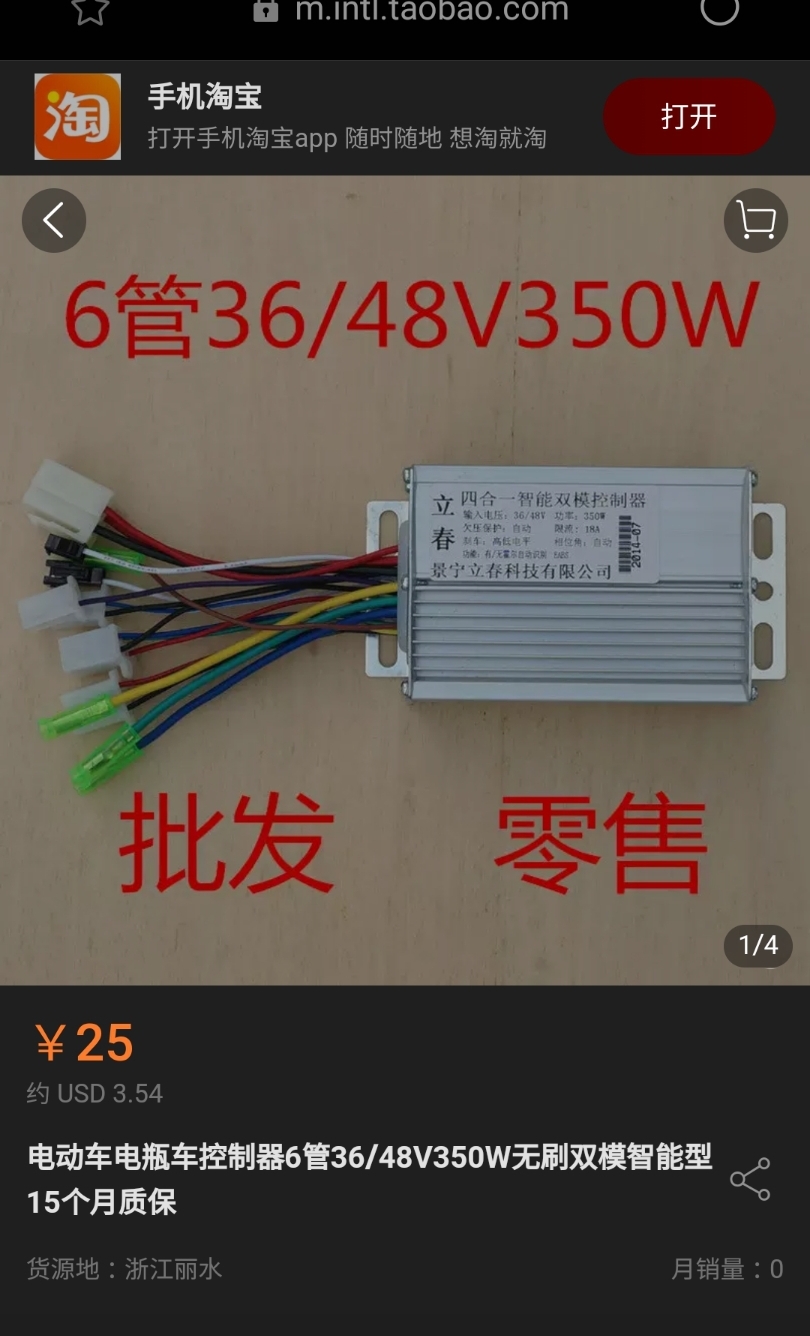Tap 打开 to open Taobao app
This screenshot has width=810, height=1336.
689,117
